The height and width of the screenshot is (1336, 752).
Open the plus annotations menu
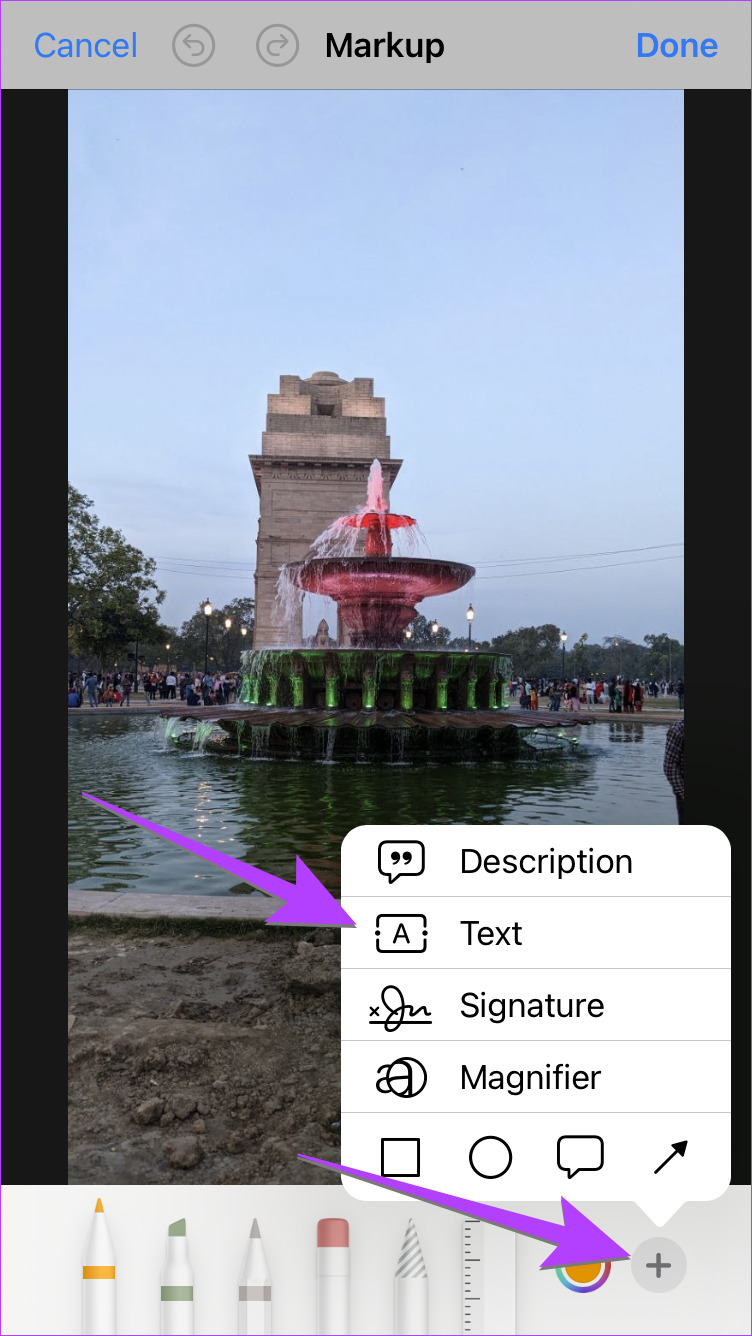click(x=659, y=1265)
